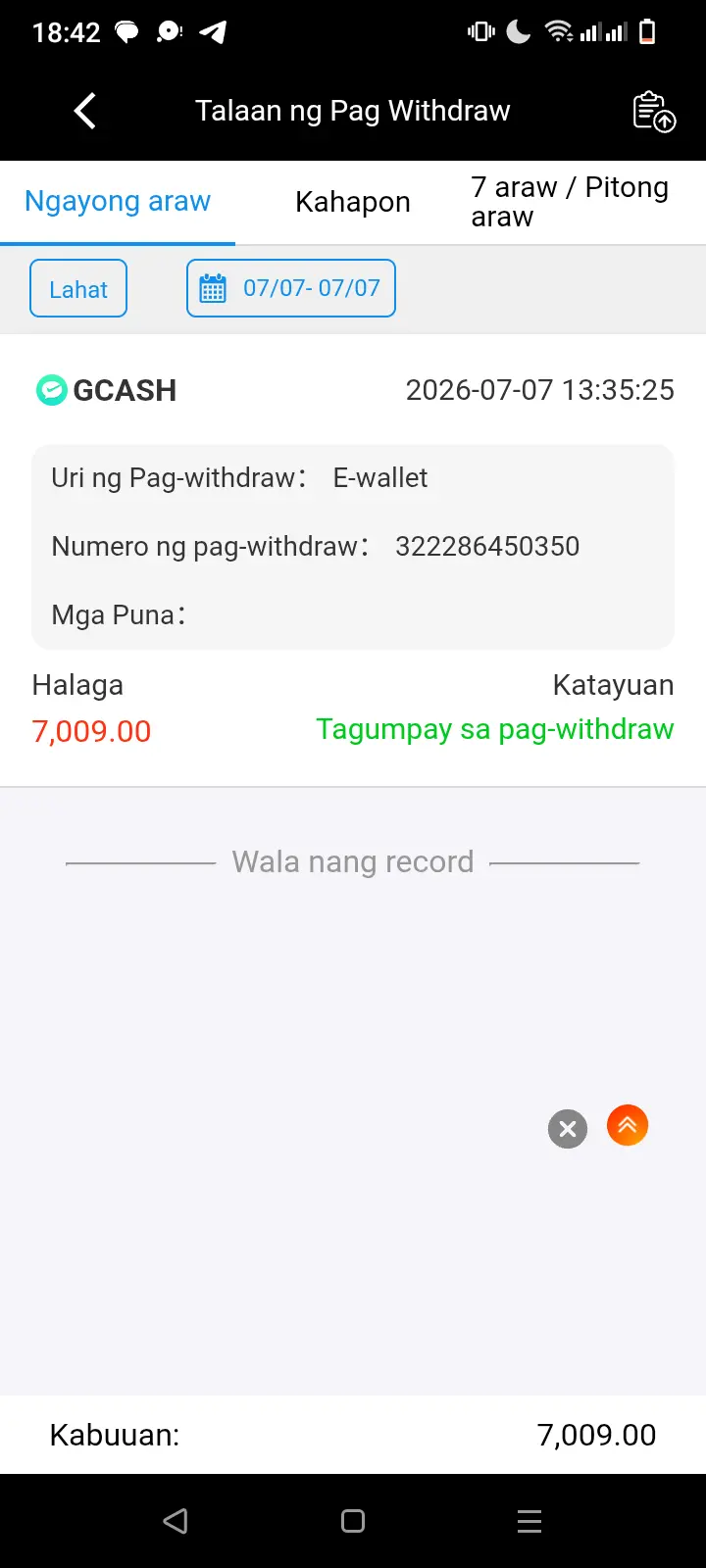The height and width of the screenshot is (1568, 706).
Task: Select the Ngayong araw tab
Action: tap(118, 202)
